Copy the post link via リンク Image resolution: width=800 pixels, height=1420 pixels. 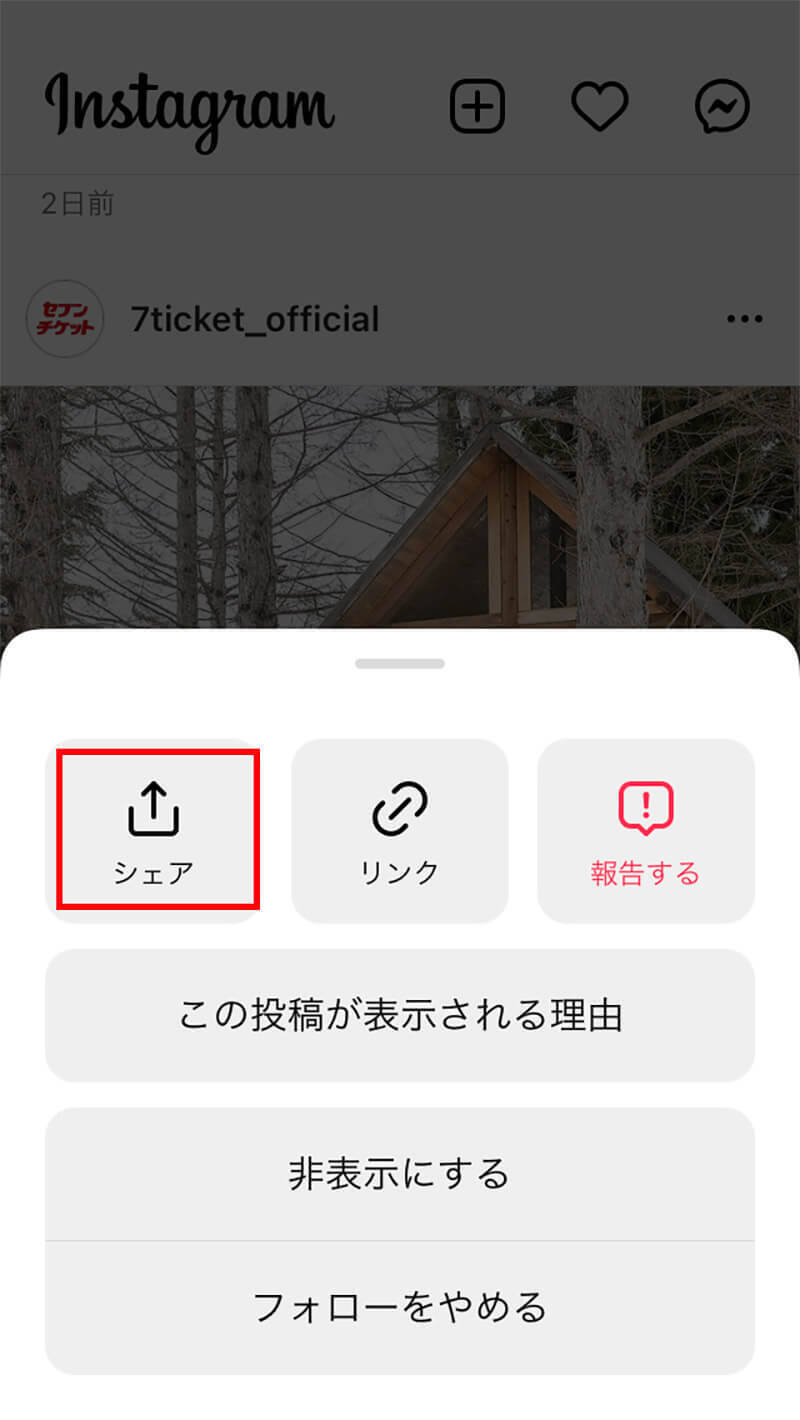click(399, 830)
